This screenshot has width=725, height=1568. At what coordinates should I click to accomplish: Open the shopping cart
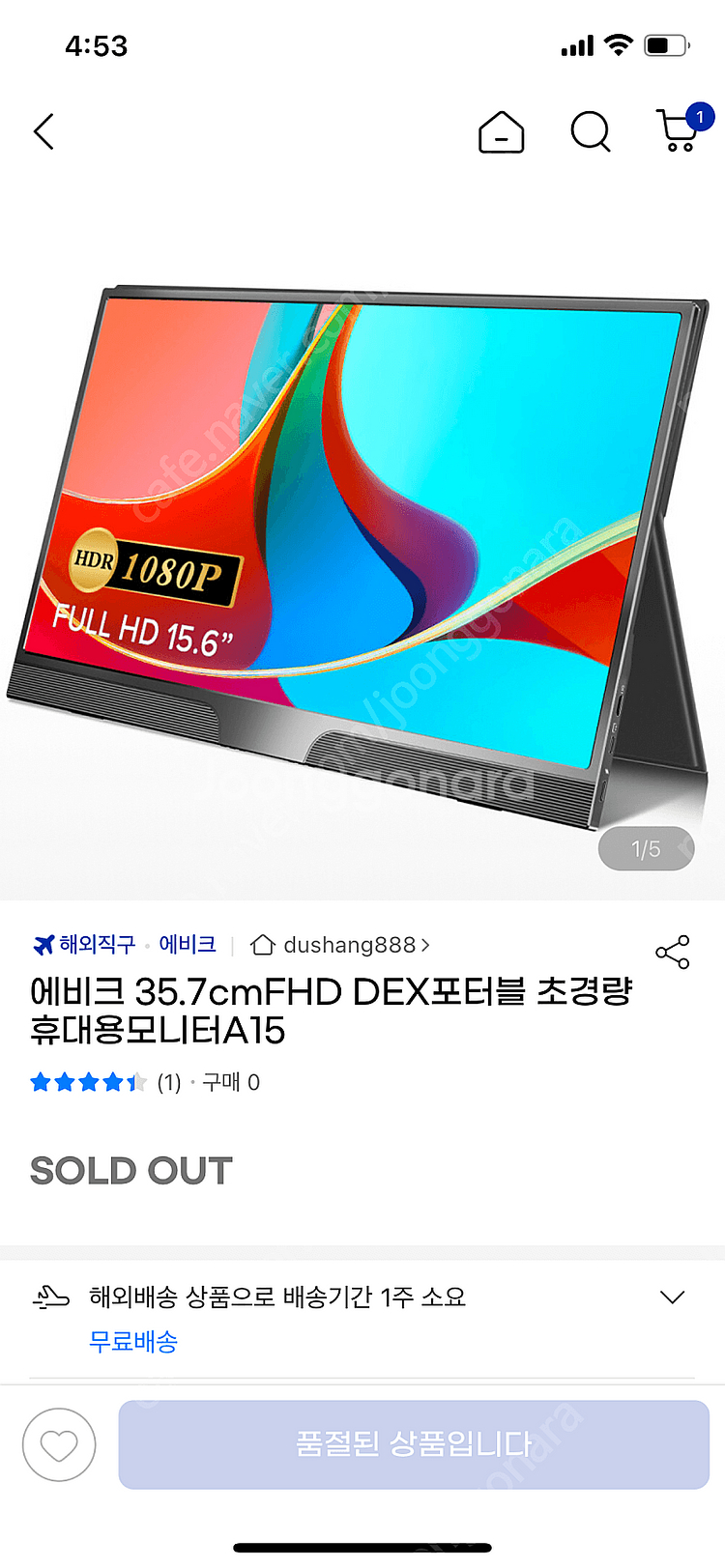[680, 131]
